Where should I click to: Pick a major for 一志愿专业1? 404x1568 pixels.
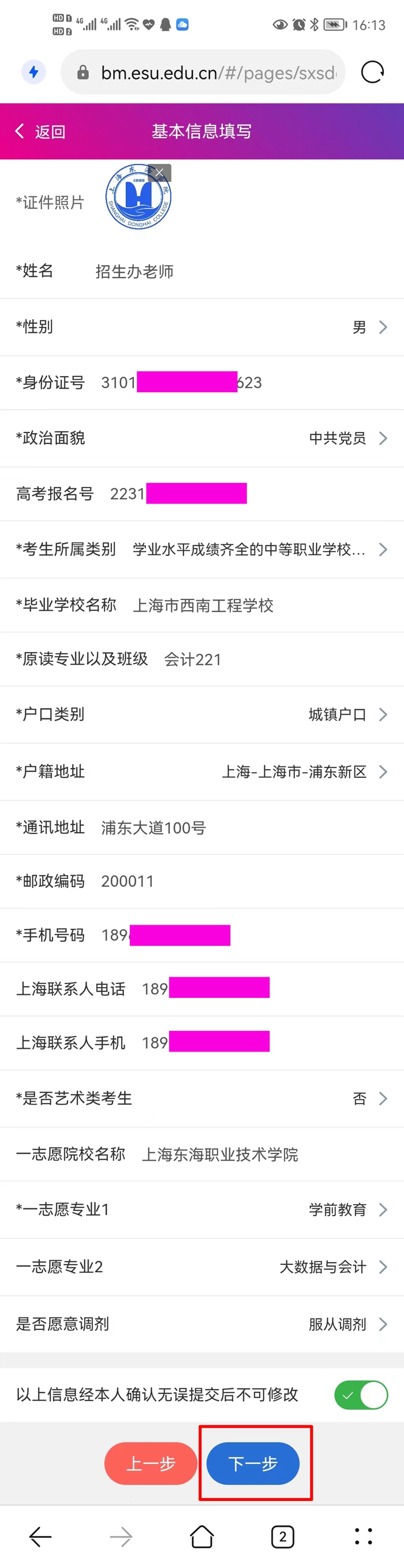[x=346, y=1209]
